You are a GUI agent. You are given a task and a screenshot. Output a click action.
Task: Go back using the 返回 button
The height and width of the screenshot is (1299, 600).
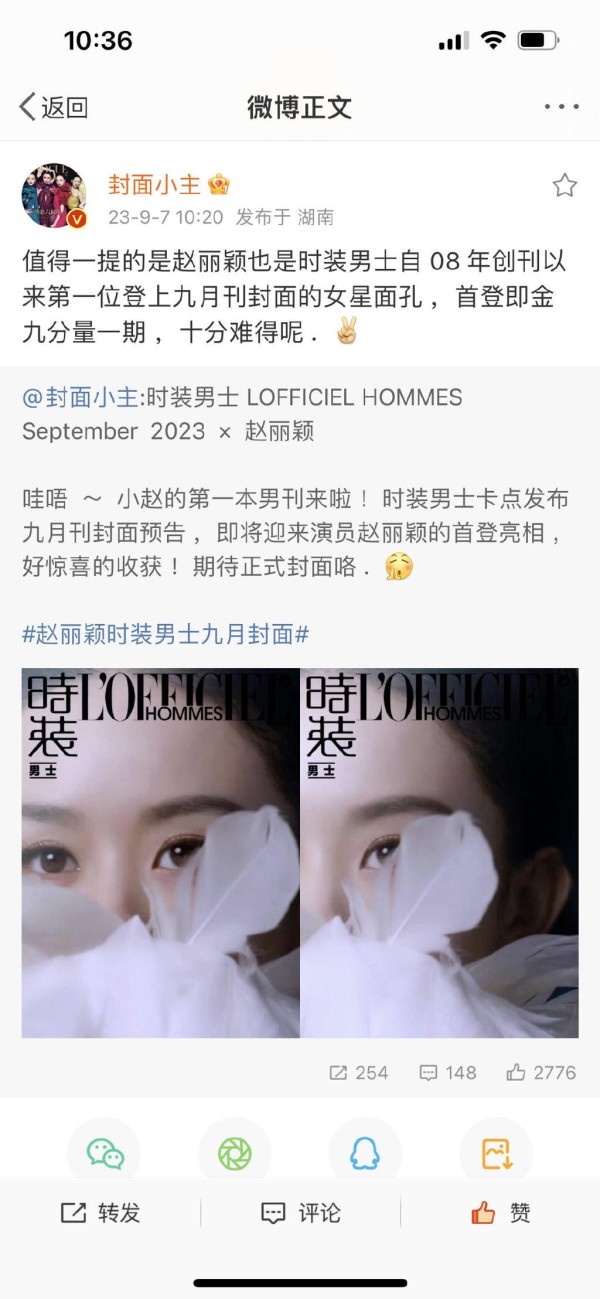54,107
